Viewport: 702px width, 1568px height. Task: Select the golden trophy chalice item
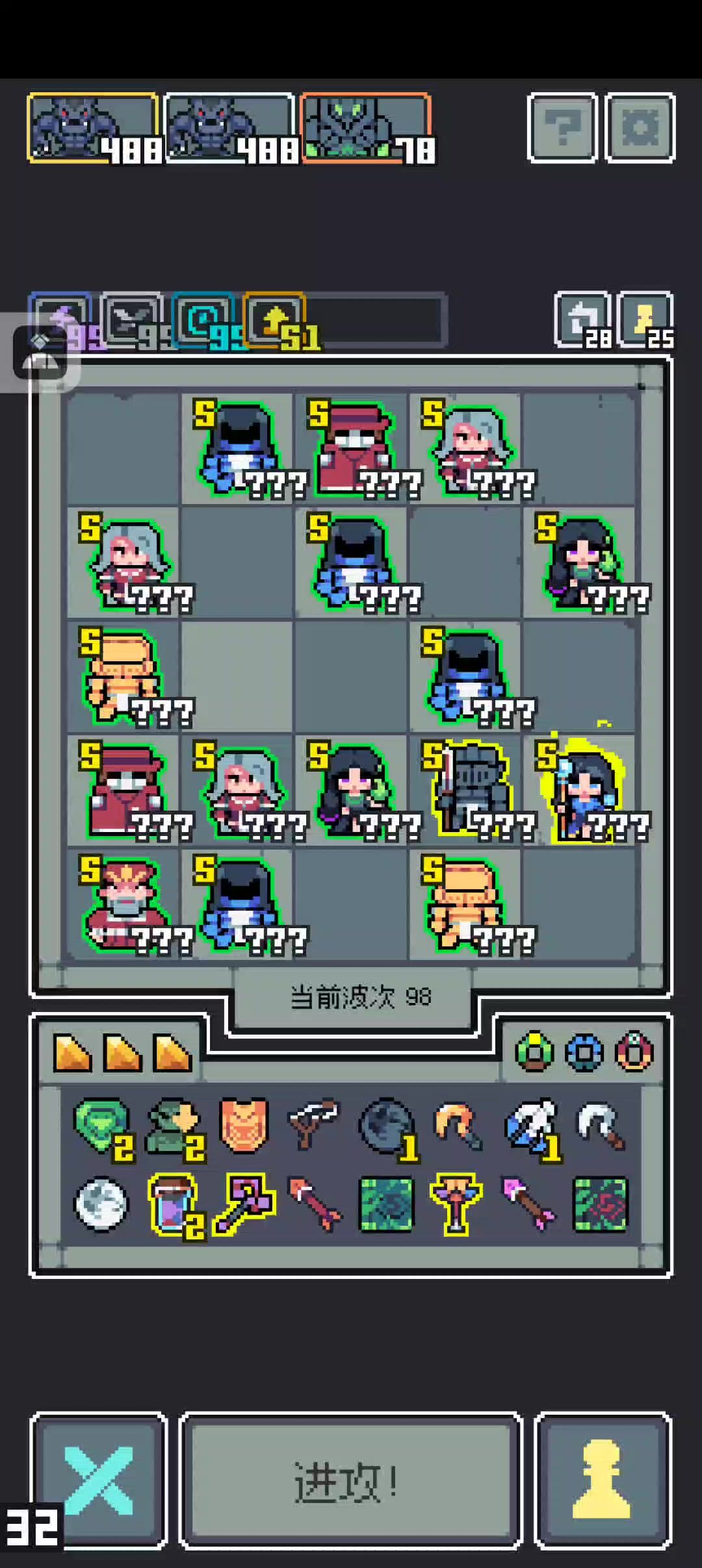point(456,1204)
